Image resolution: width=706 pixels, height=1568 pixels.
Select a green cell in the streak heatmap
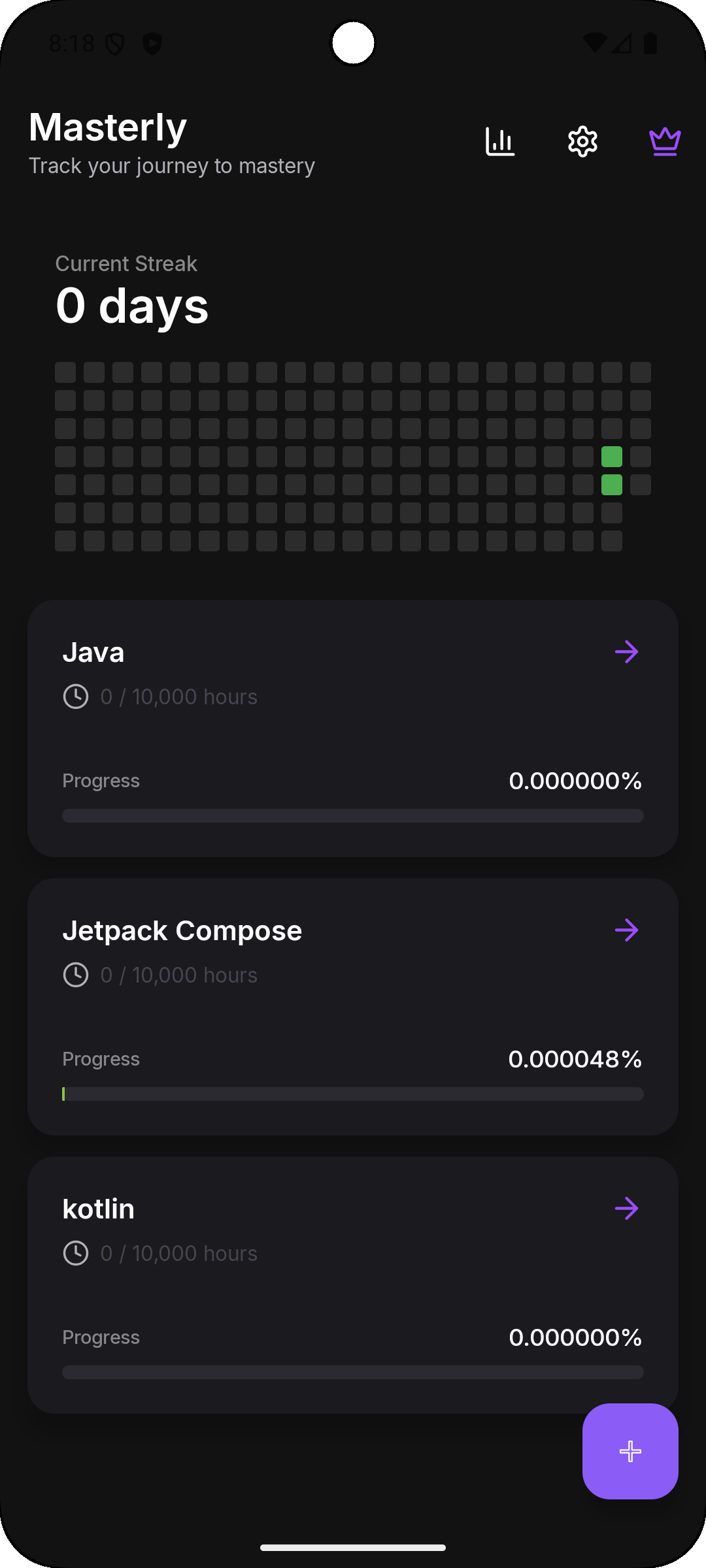(x=611, y=456)
